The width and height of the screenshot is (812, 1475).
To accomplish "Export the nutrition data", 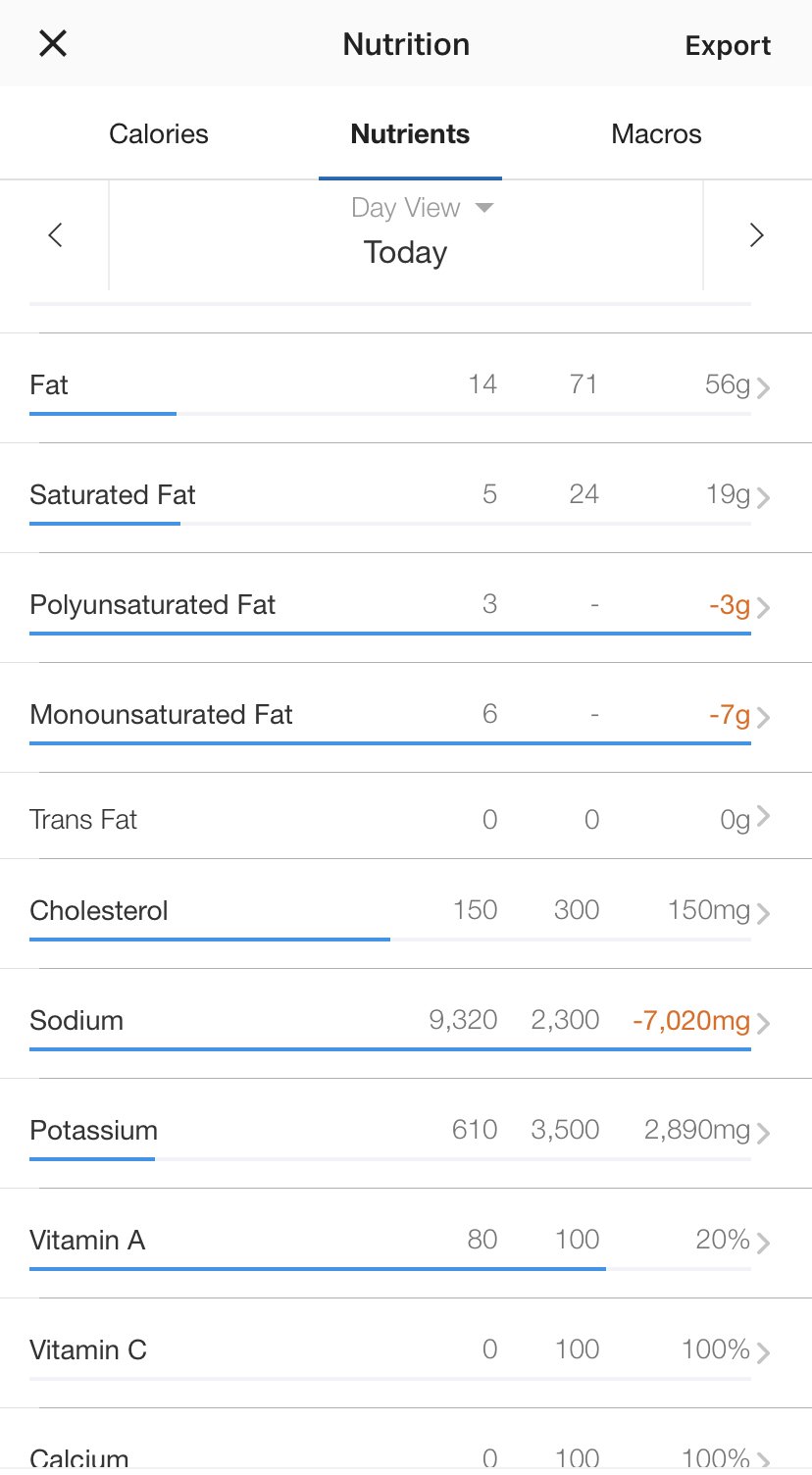I will (728, 45).
